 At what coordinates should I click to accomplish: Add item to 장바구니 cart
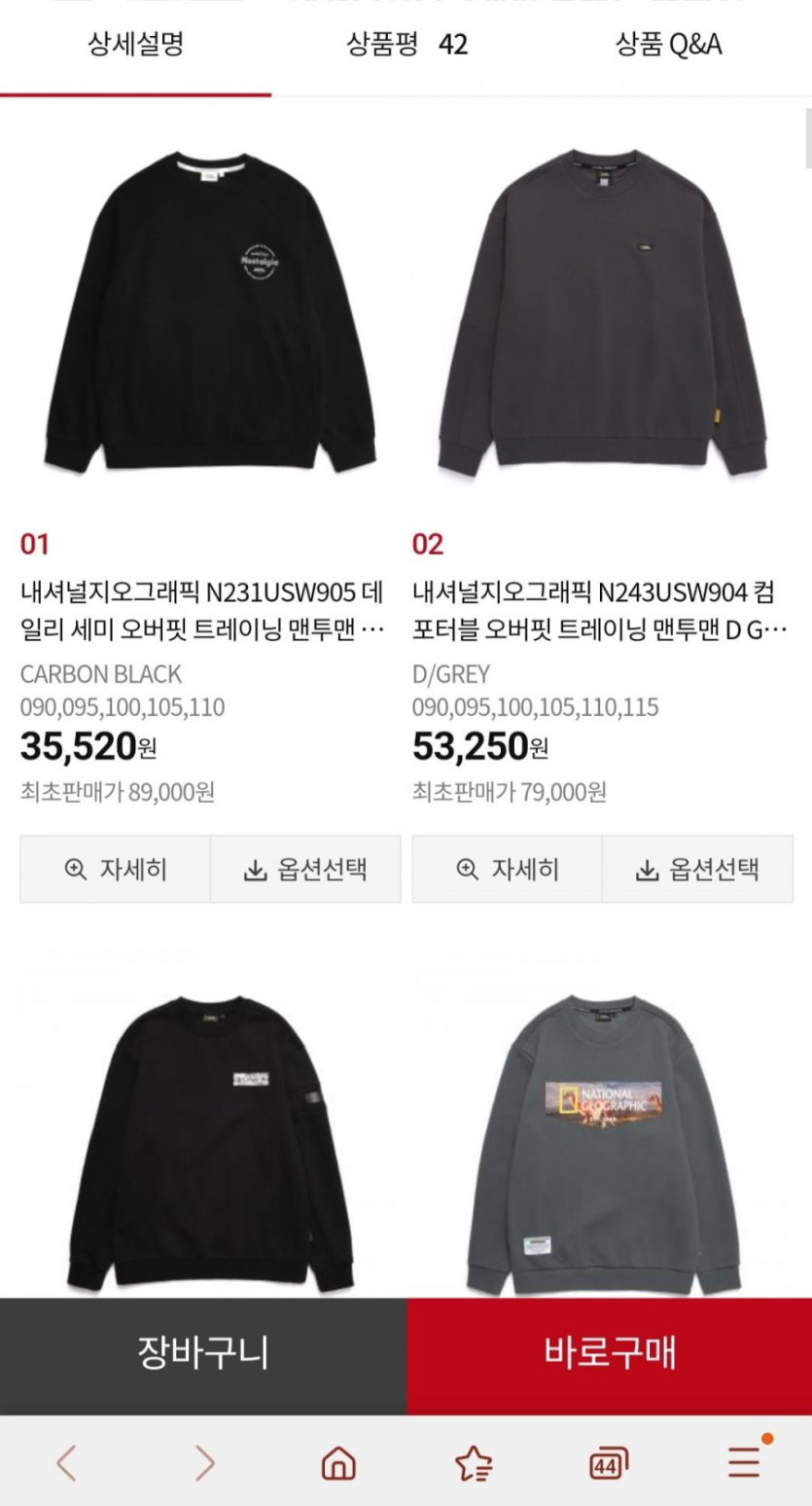pyautogui.click(x=202, y=1354)
